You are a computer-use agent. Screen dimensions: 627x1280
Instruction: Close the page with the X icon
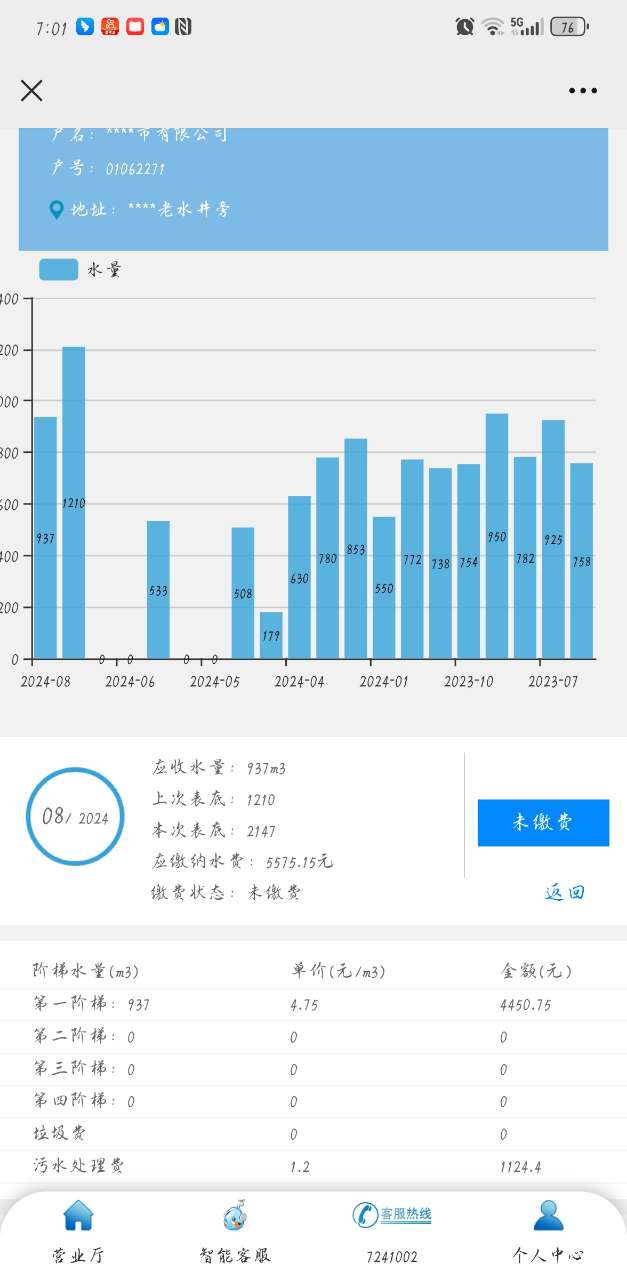coord(32,91)
